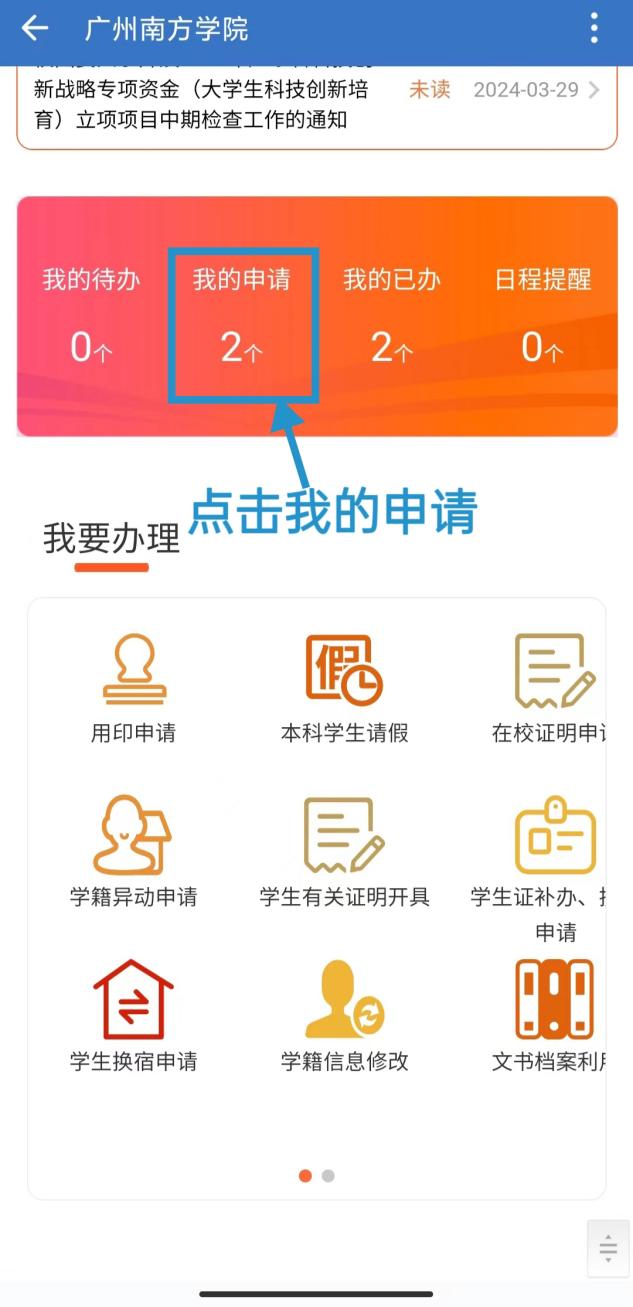Go back using the arrow icon
Image resolution: width=633 pixels, height=1307 pixels.
click(35, 28)
